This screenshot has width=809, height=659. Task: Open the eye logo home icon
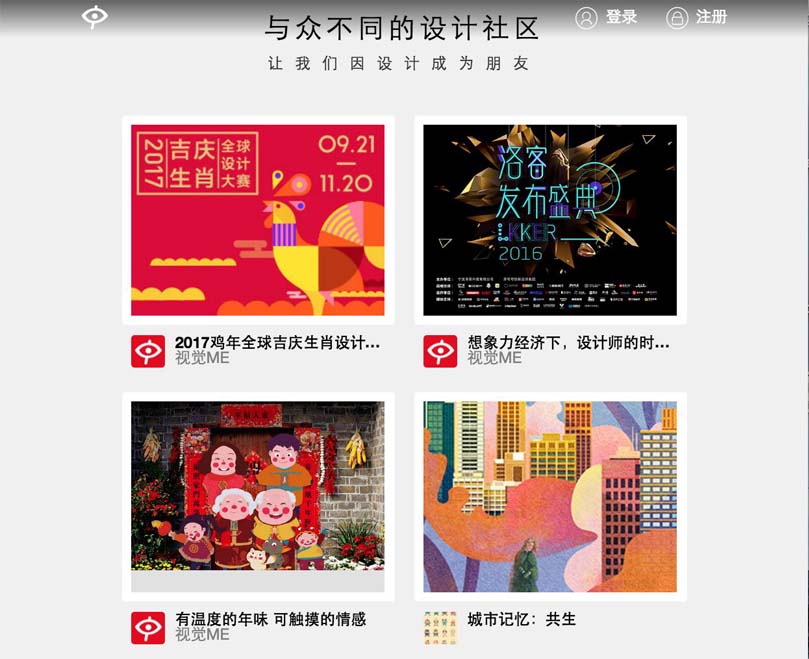(95, 16)
